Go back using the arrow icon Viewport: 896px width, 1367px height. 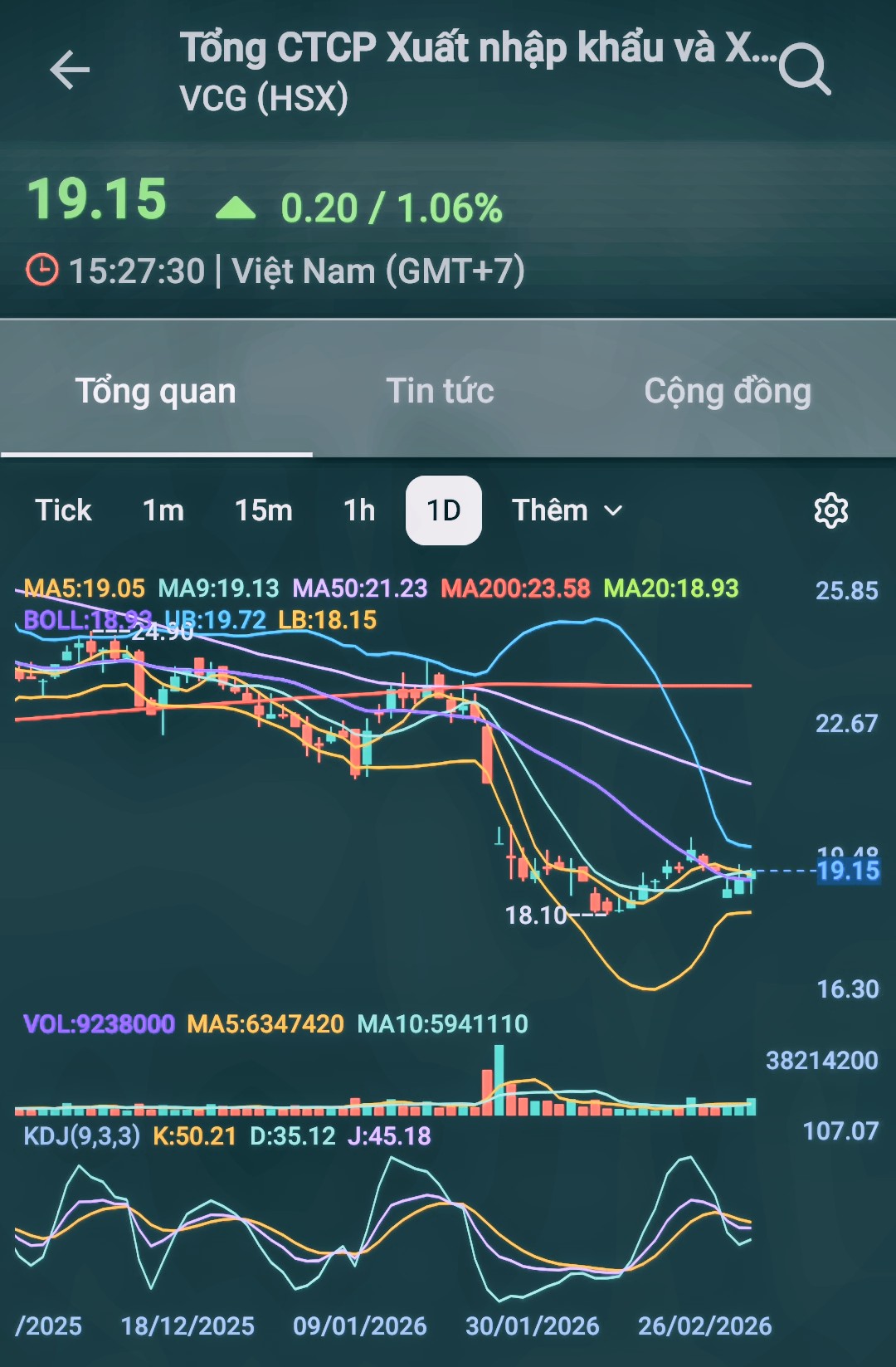pyautogui.click(x=70, y=69)
